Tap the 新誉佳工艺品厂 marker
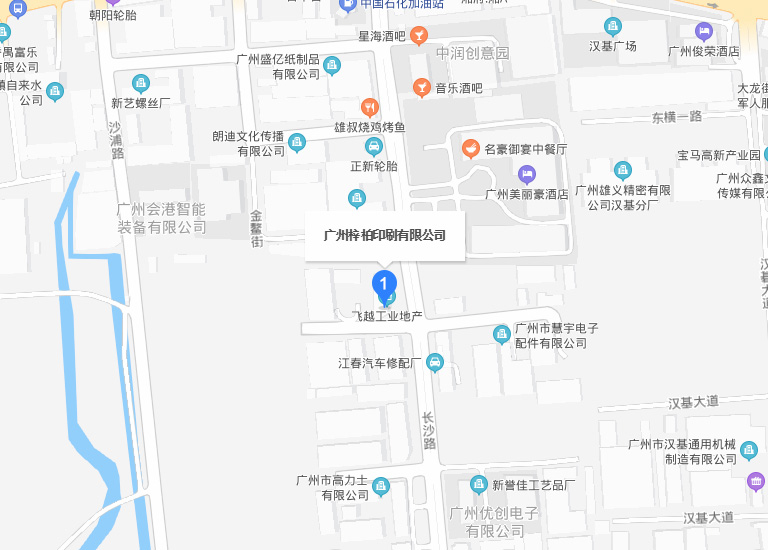Screen dimensions: 768x550 [x=479, y=485]
